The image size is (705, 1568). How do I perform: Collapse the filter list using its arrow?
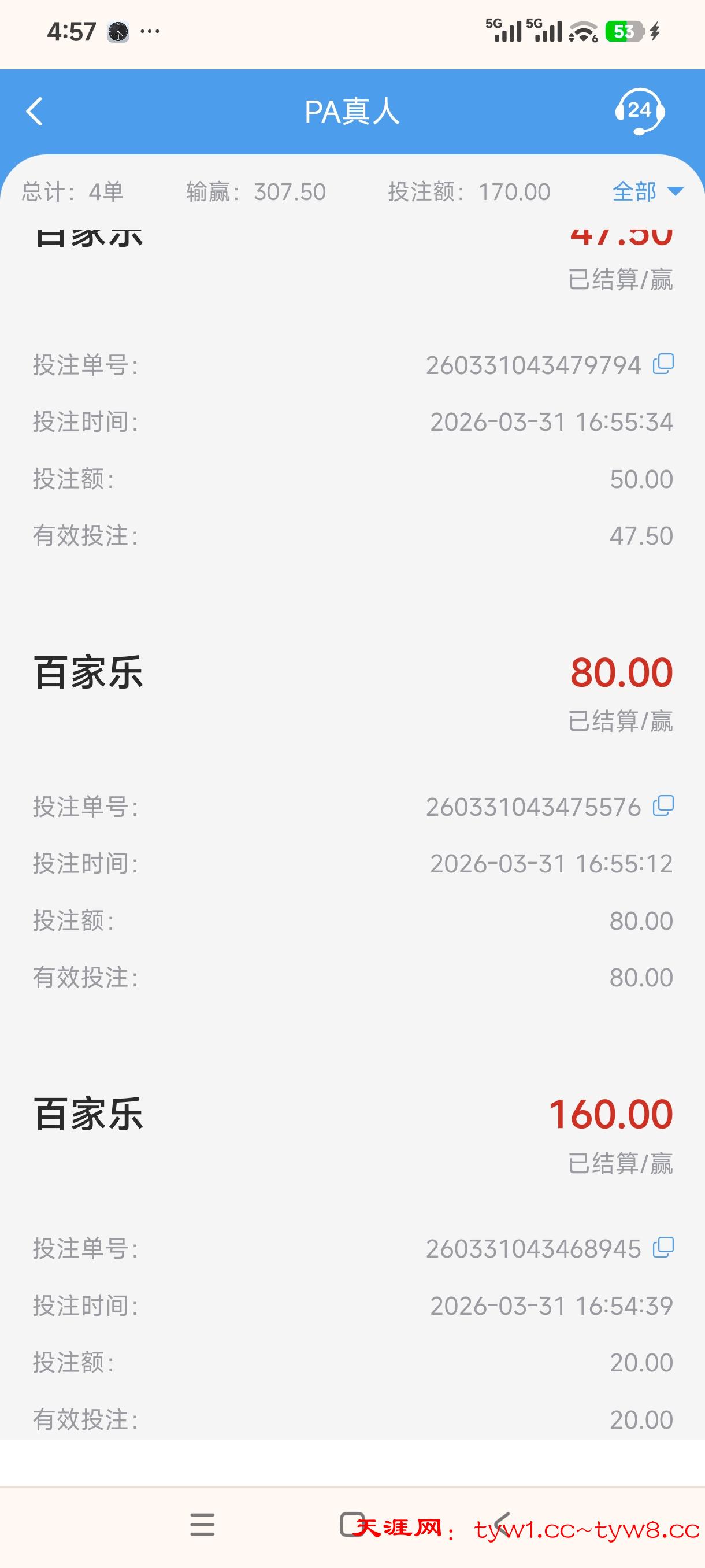click(x=674, y=191)
